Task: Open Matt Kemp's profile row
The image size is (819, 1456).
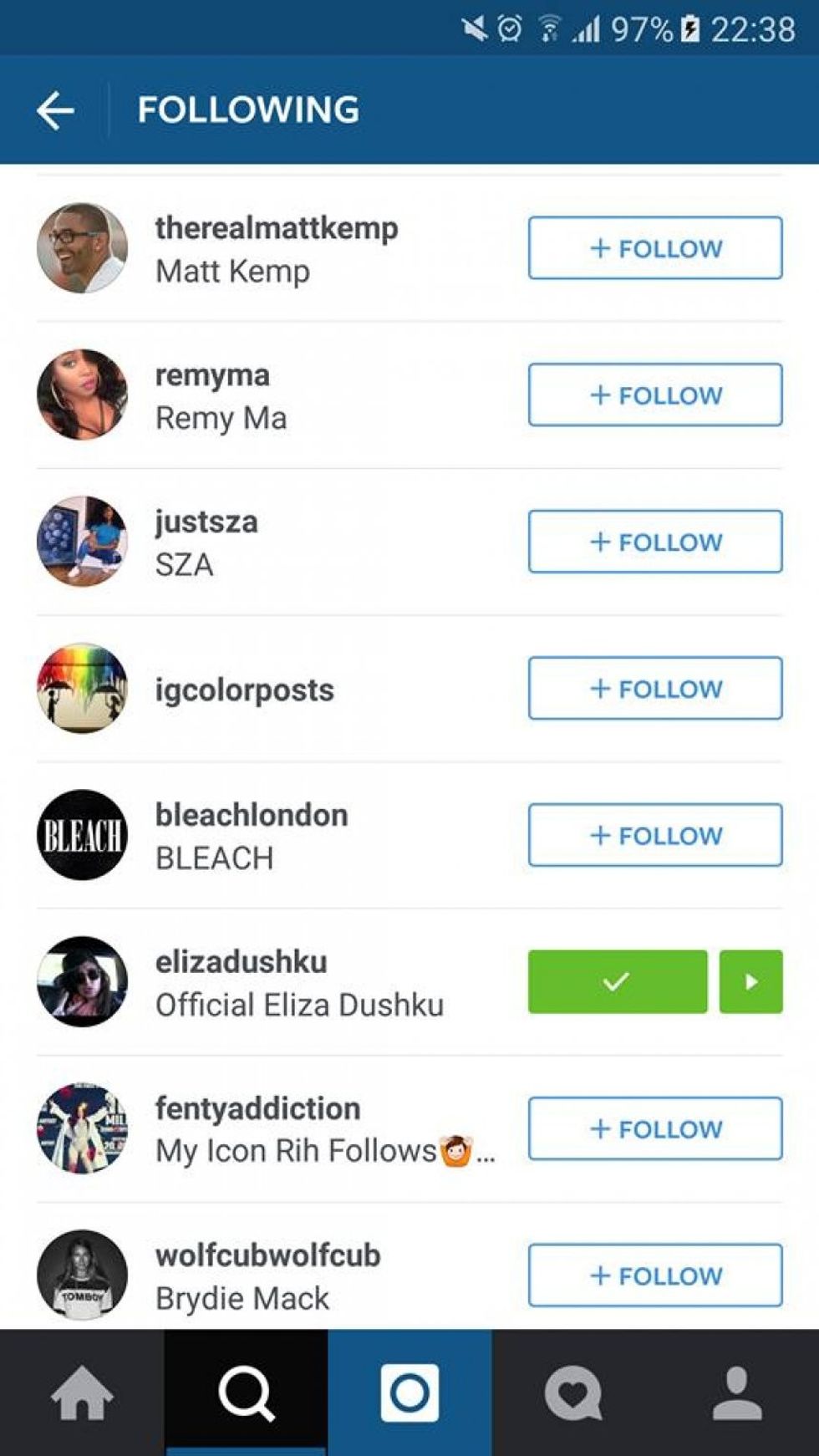Action: 276,248
